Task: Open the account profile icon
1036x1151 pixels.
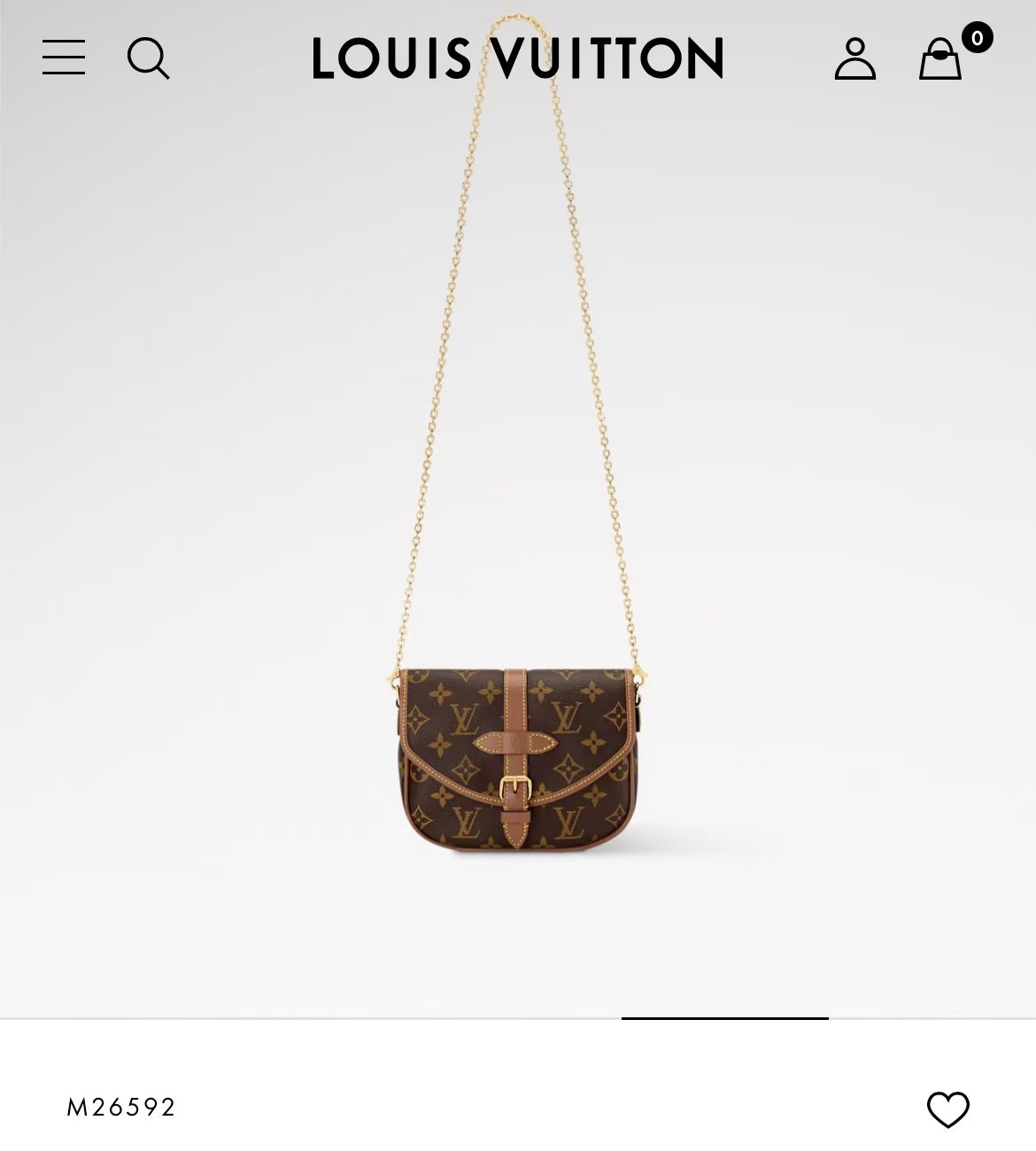Action: pyautogui.click(x=854, y=58)
